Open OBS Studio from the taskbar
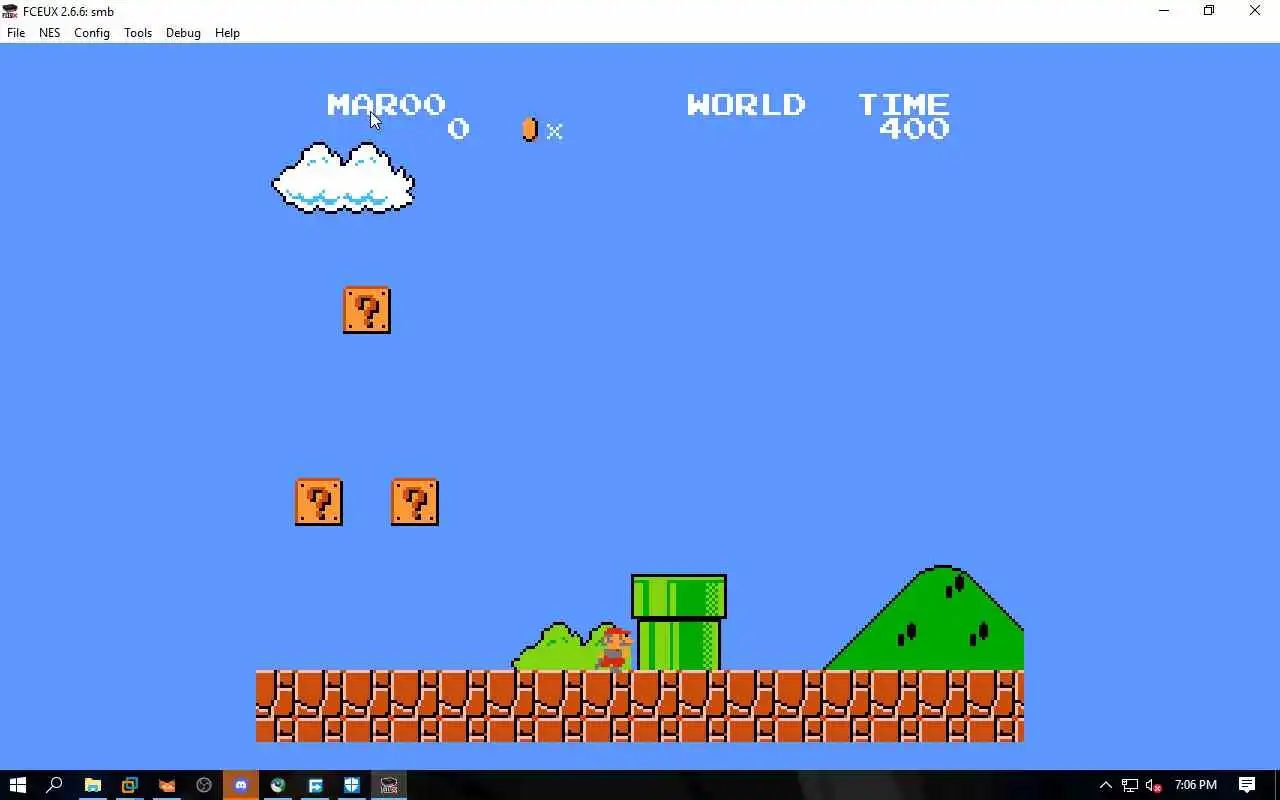Viewport: 1280px width, 800px height. click(204, 785)
